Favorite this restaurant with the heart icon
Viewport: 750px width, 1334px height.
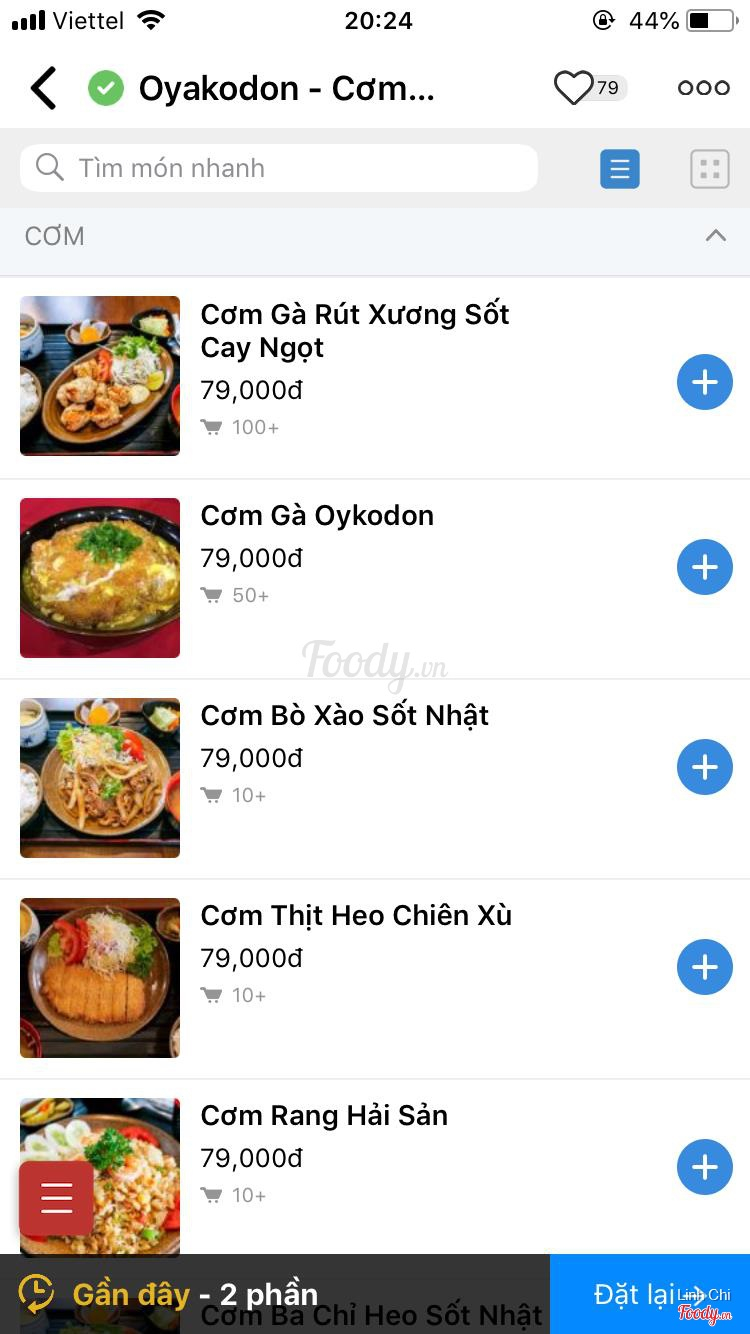[x=574, y=88]
